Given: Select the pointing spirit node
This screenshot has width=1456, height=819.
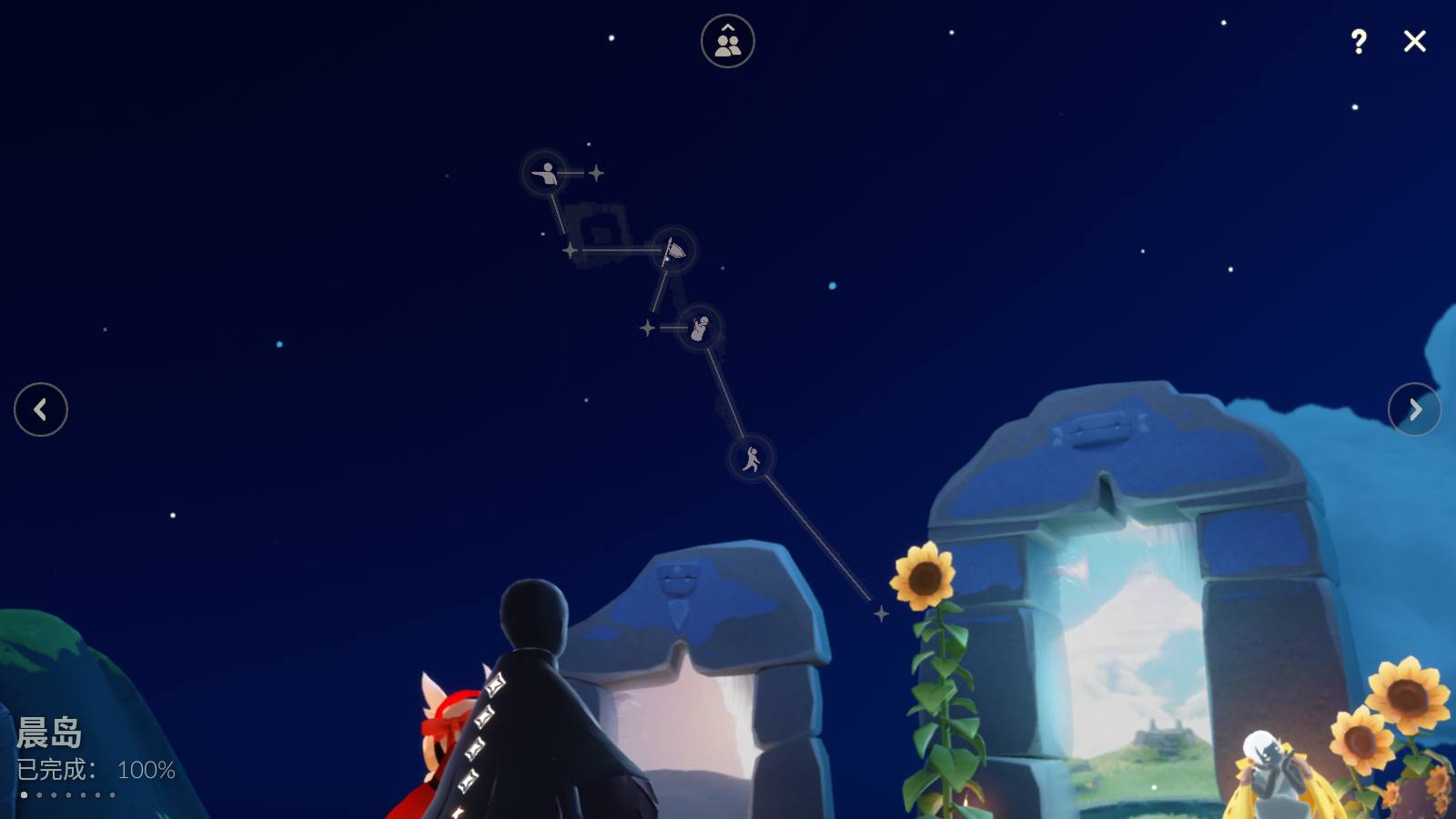Looking at the screenshot, I should click(545, 173).
